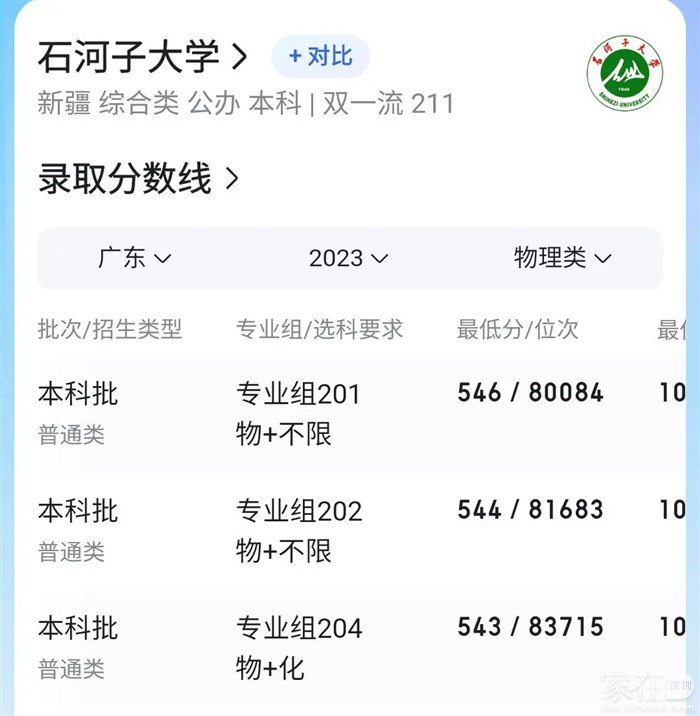Viewport: 700px width, 716px height.
Task: Open the full 录取分数线 page
Action: click(x=138, y=180)
